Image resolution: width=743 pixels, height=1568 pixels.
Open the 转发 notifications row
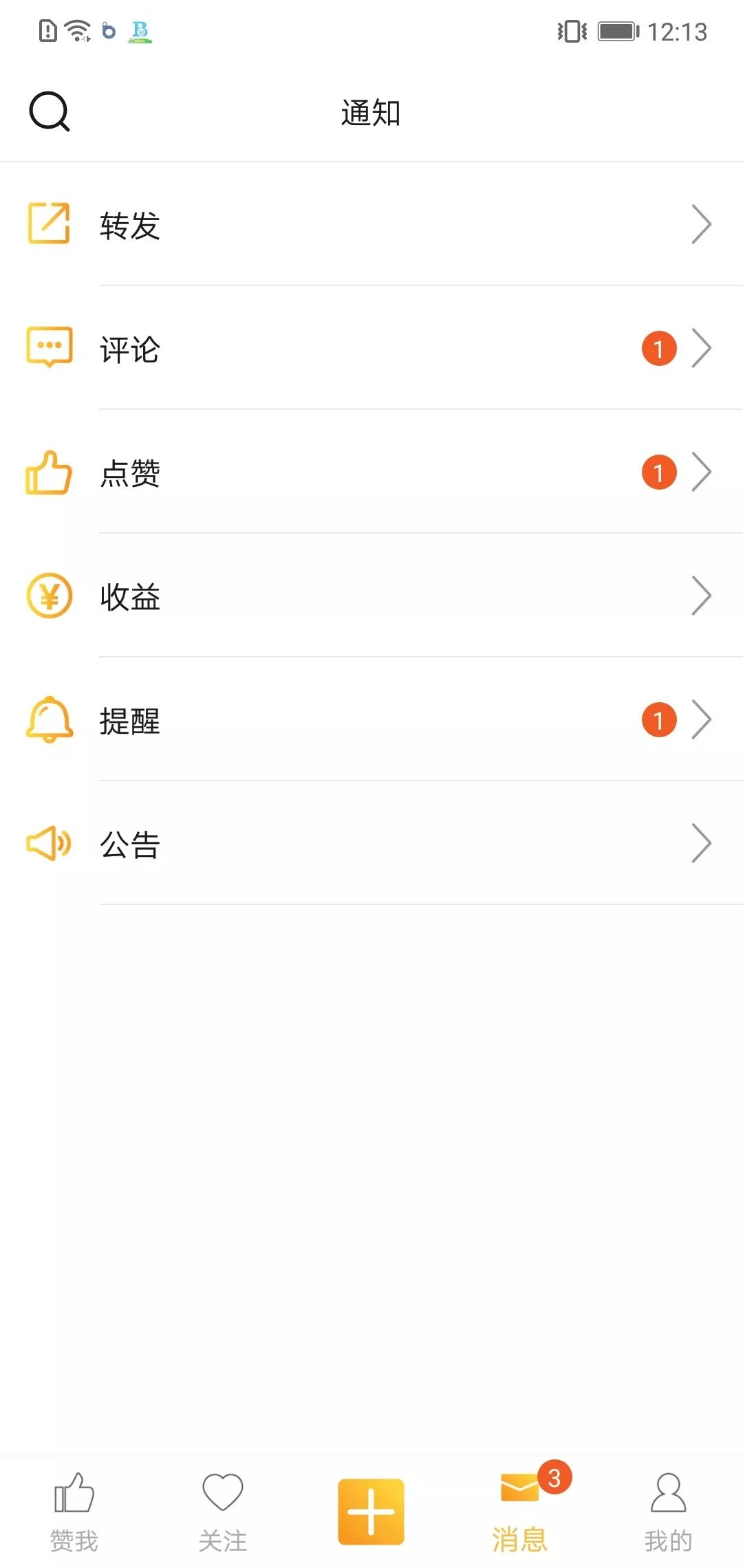(371, 224)
